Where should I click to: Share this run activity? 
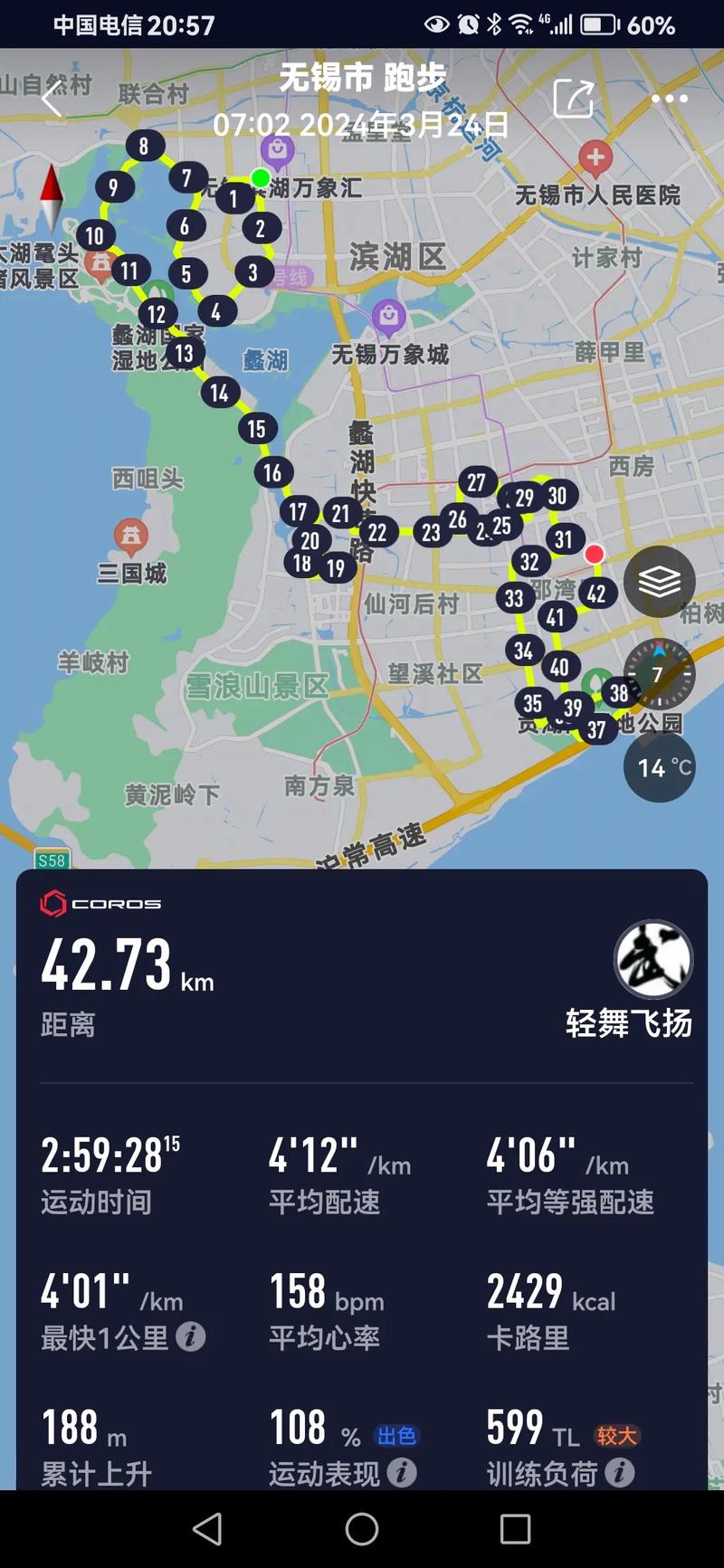[x=574, y=99]
